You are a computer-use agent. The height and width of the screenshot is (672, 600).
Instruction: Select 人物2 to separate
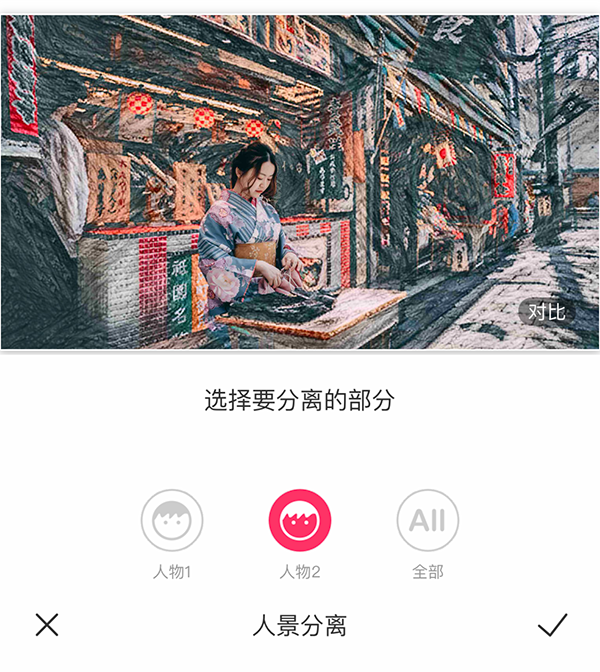[300, 520]
